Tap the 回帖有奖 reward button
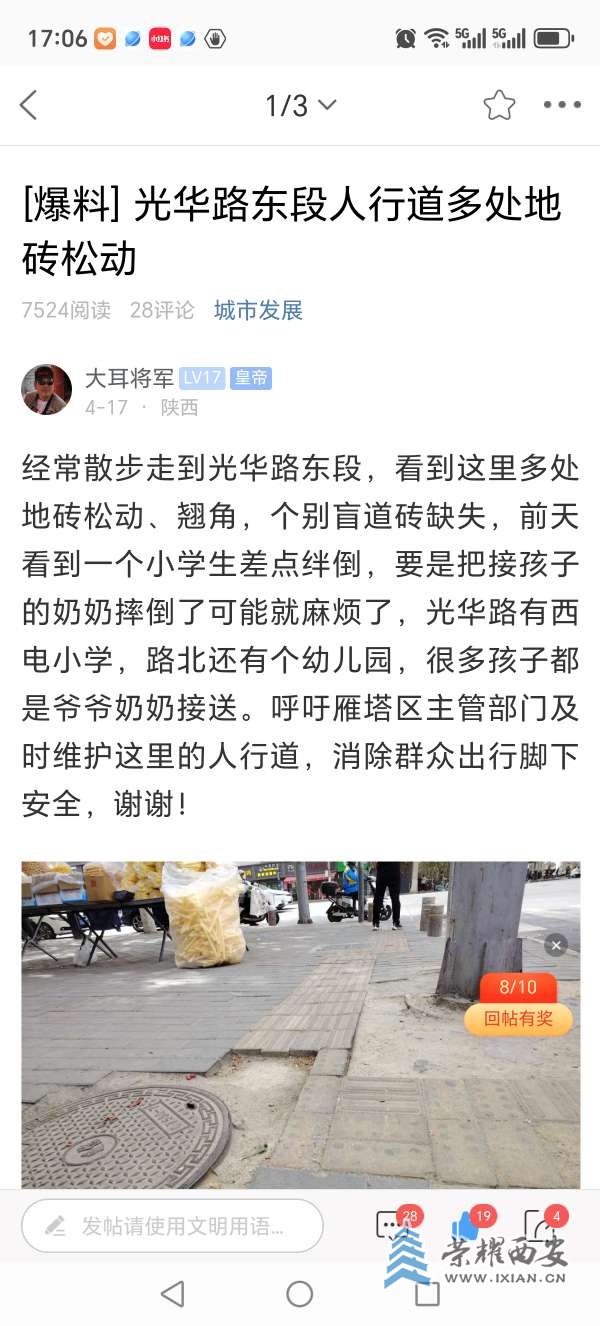 518,1018
